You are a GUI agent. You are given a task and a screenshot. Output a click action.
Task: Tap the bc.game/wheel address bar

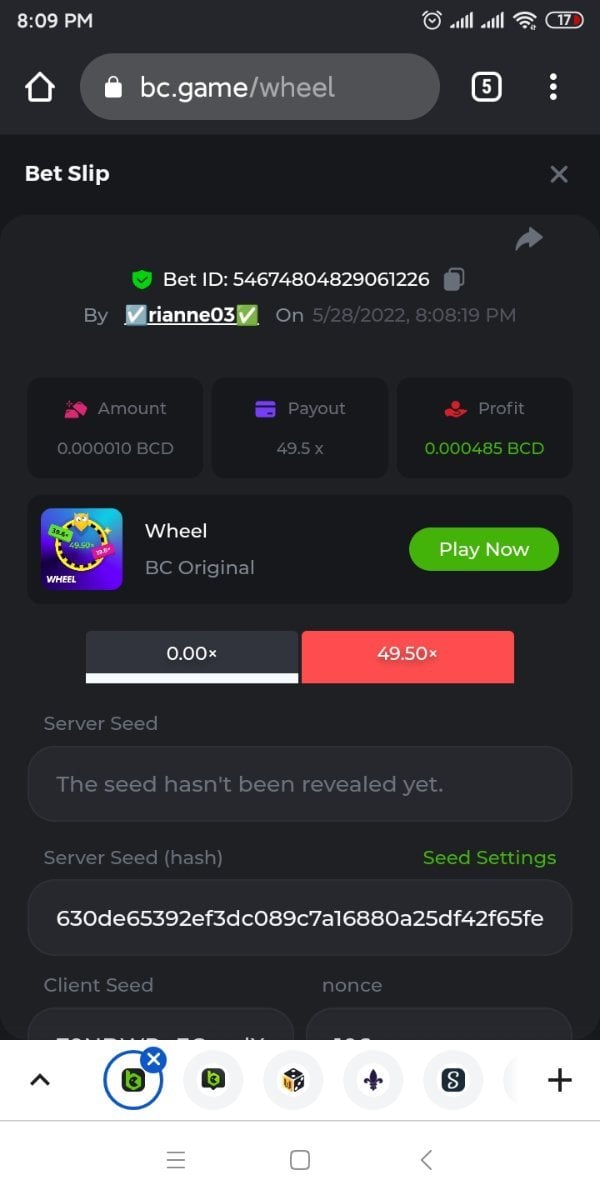(260, 88)
